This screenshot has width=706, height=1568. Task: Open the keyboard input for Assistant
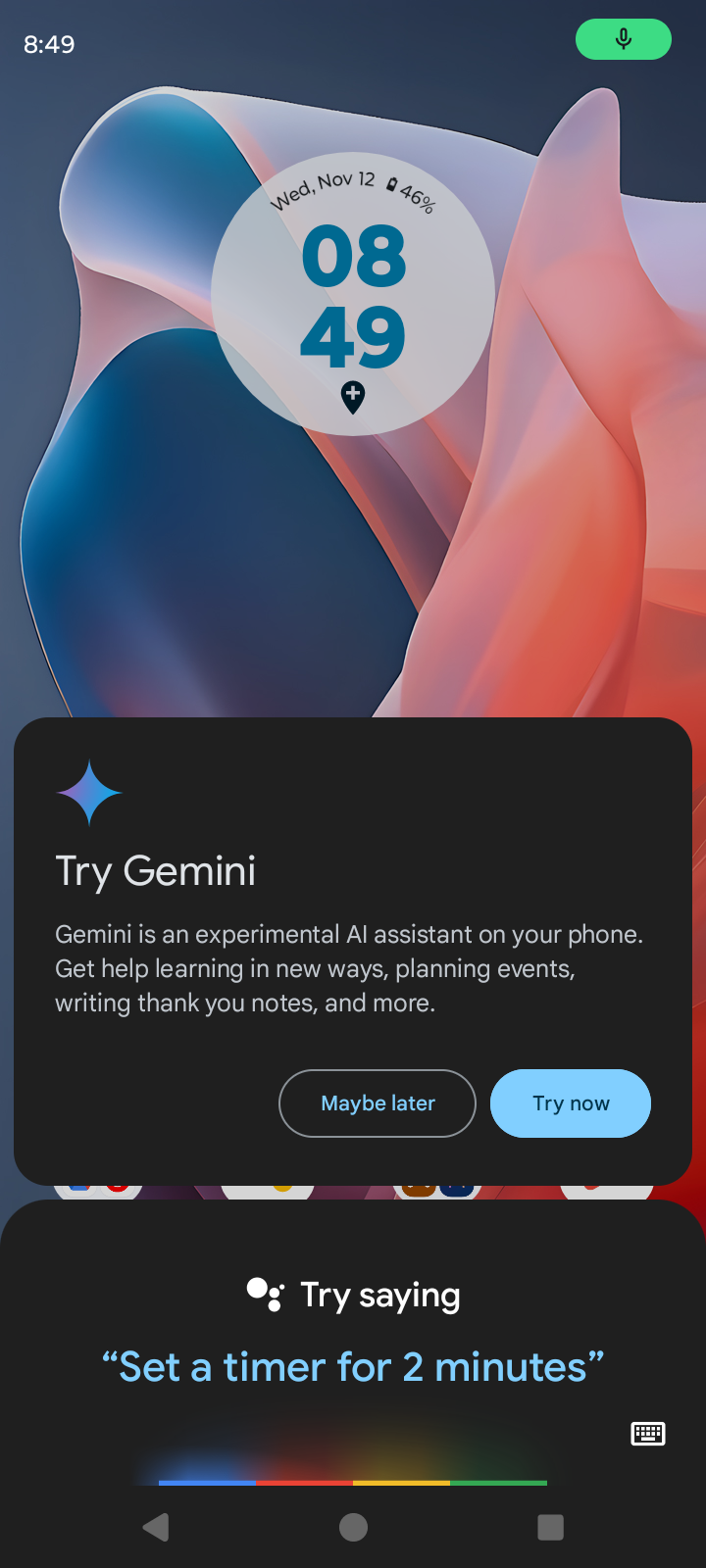click(648, 1434)
